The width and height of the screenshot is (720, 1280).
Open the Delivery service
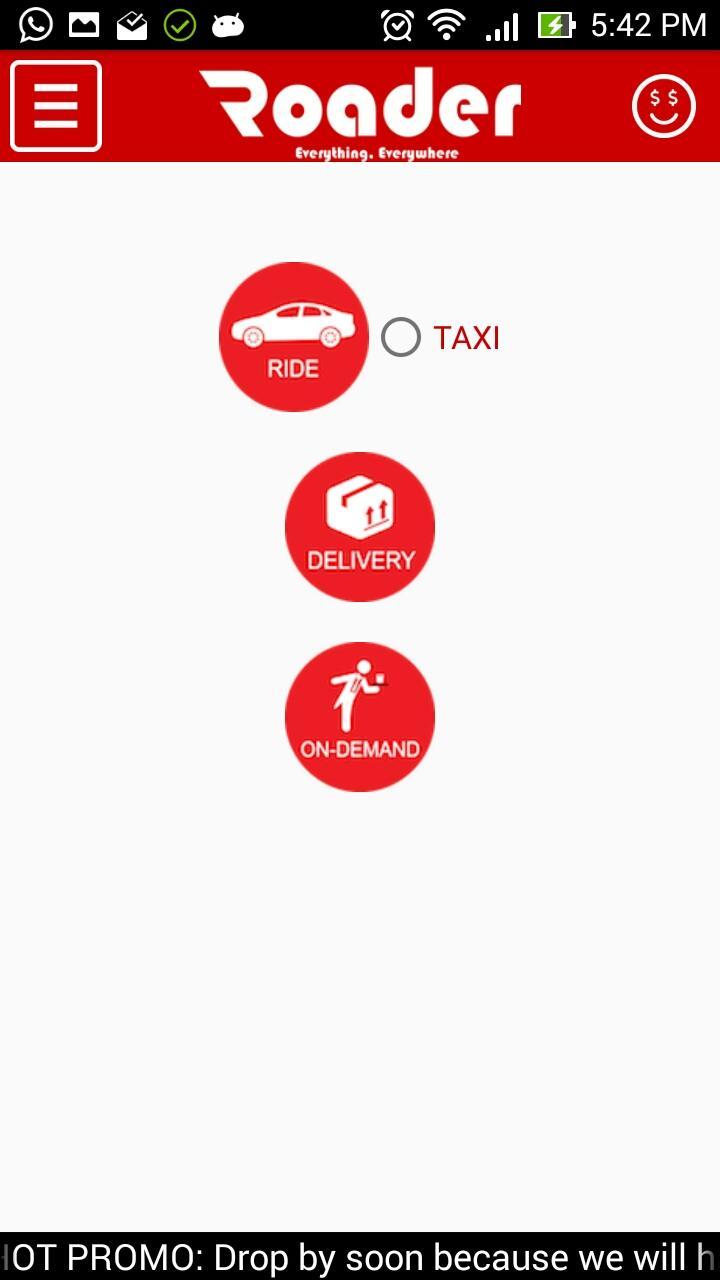tap(360, 527)
